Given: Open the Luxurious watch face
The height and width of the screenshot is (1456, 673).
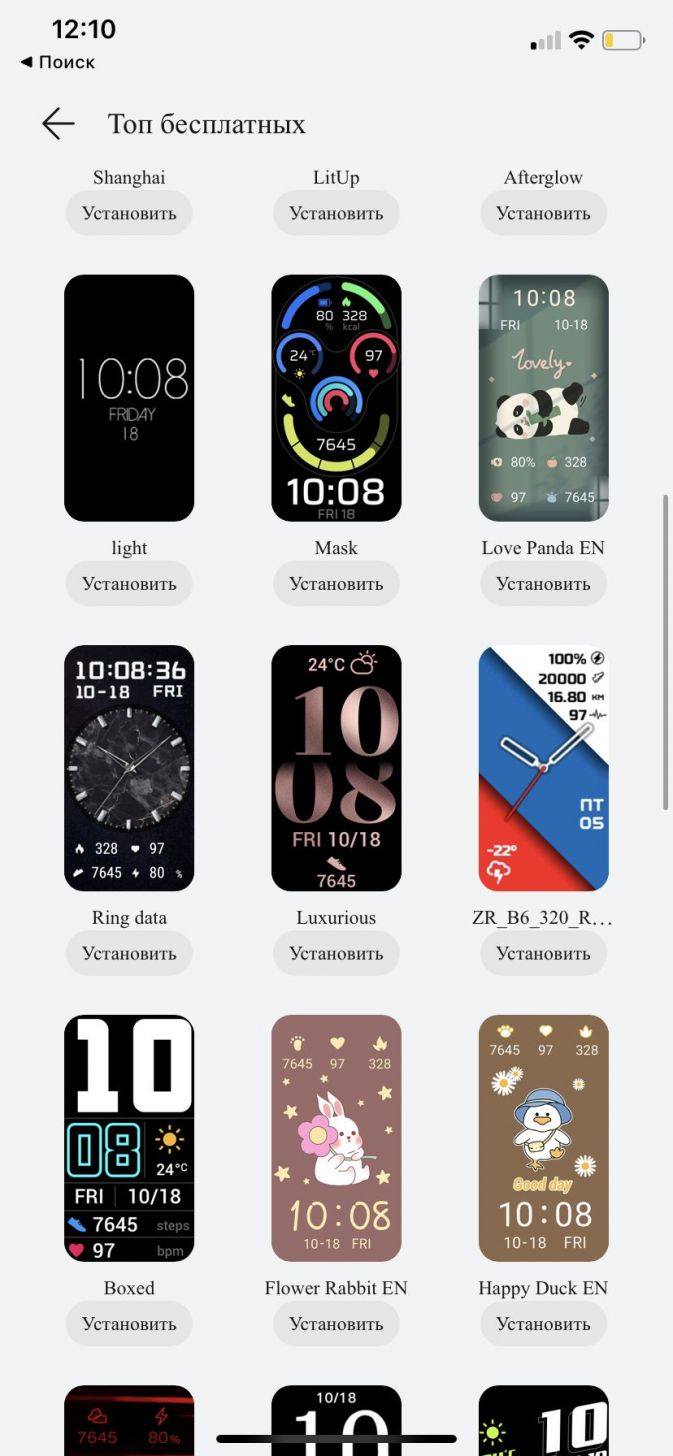Looking at the screenshot, I should (x=336, y=768).
